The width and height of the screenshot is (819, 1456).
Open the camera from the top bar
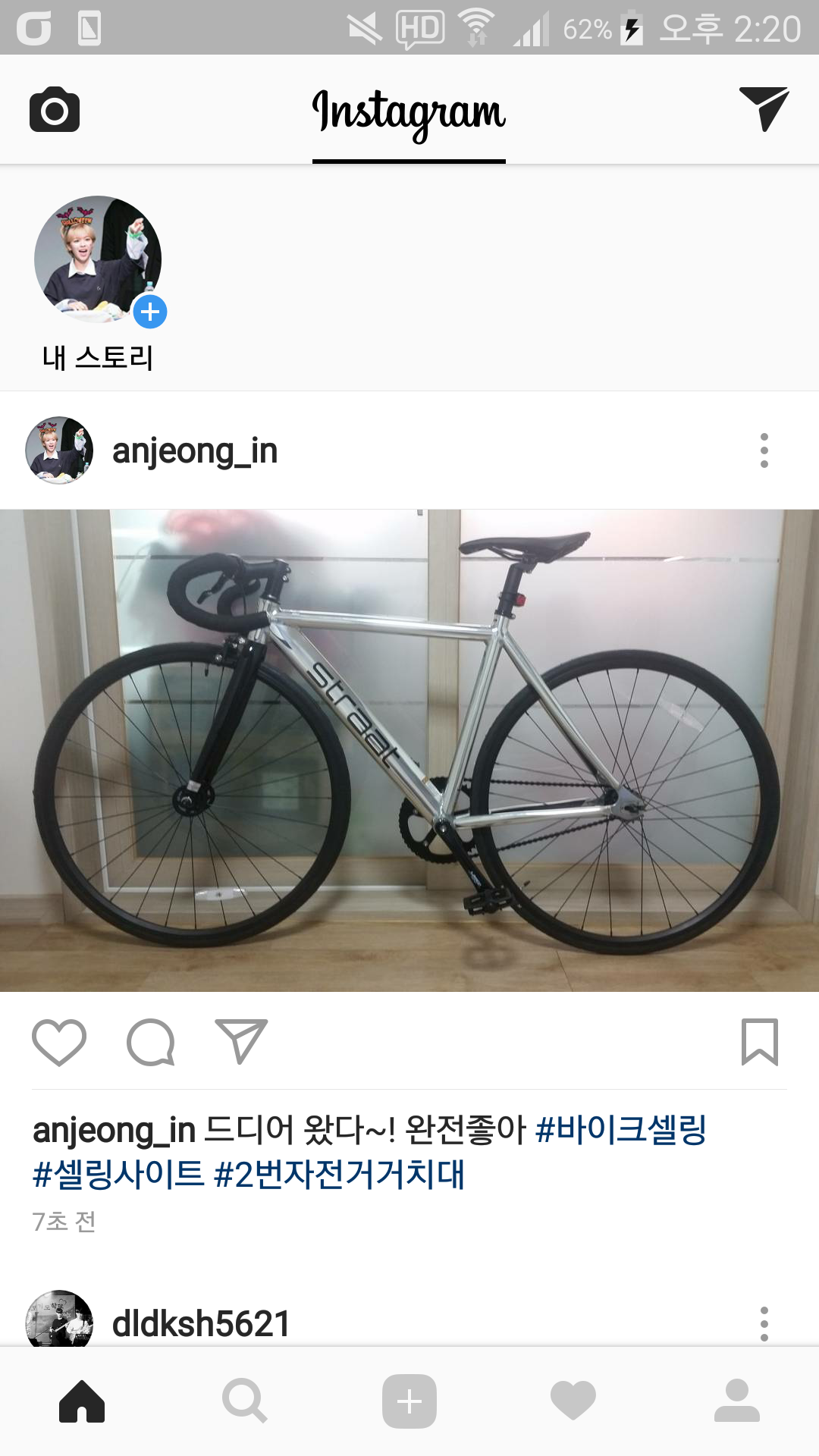tap(55, 110)
